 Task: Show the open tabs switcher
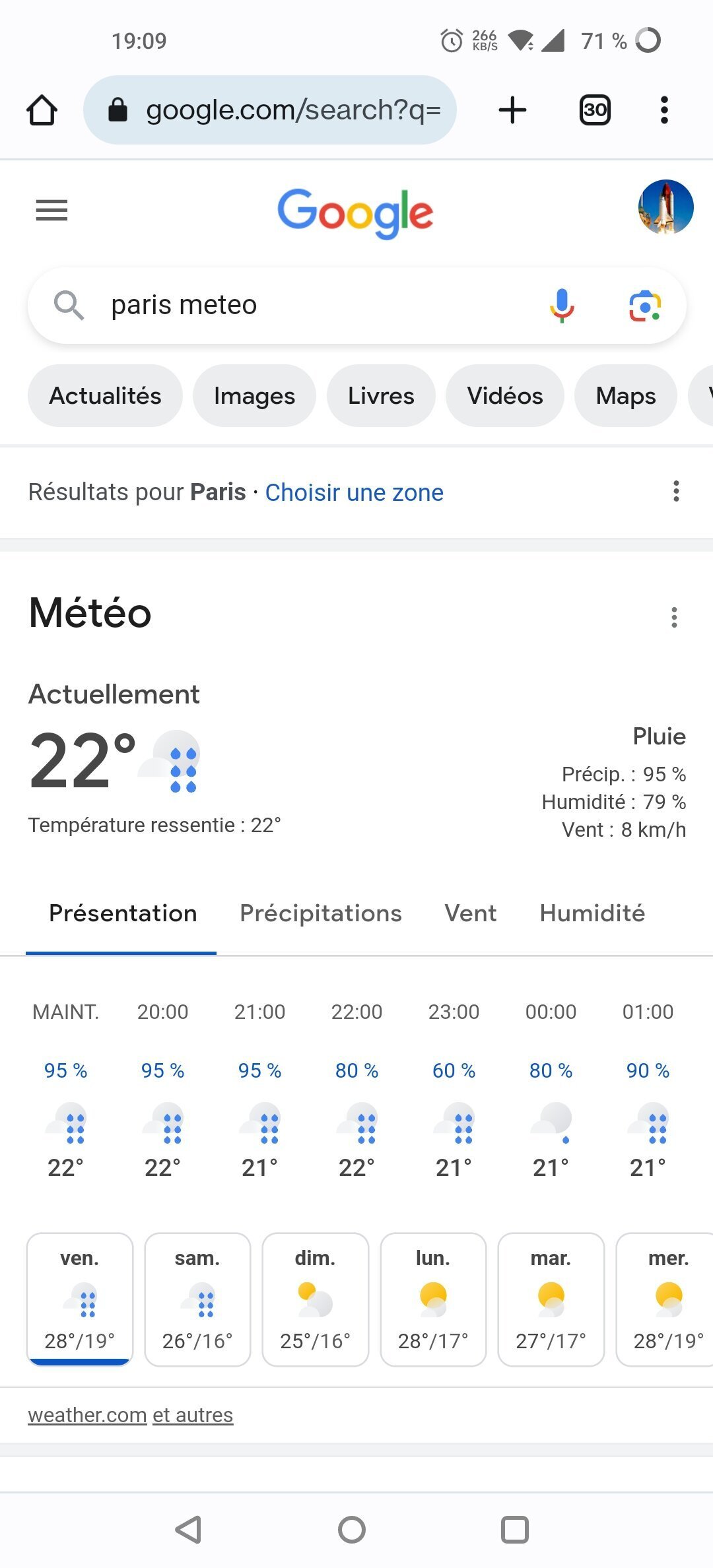(x=594, y=110)
